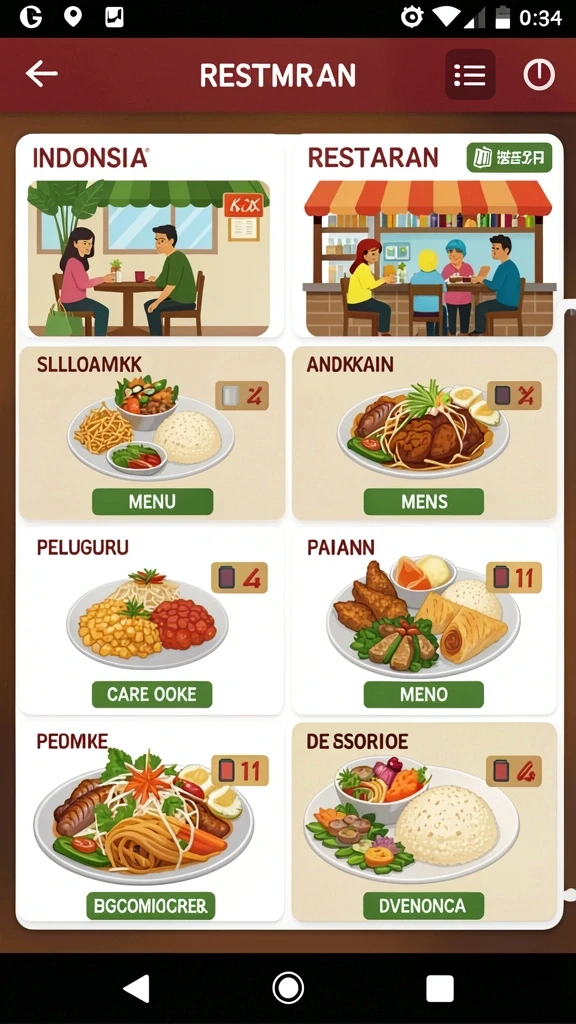Open the list view icon
The image size is (576, 1024).
pos(470,74)
